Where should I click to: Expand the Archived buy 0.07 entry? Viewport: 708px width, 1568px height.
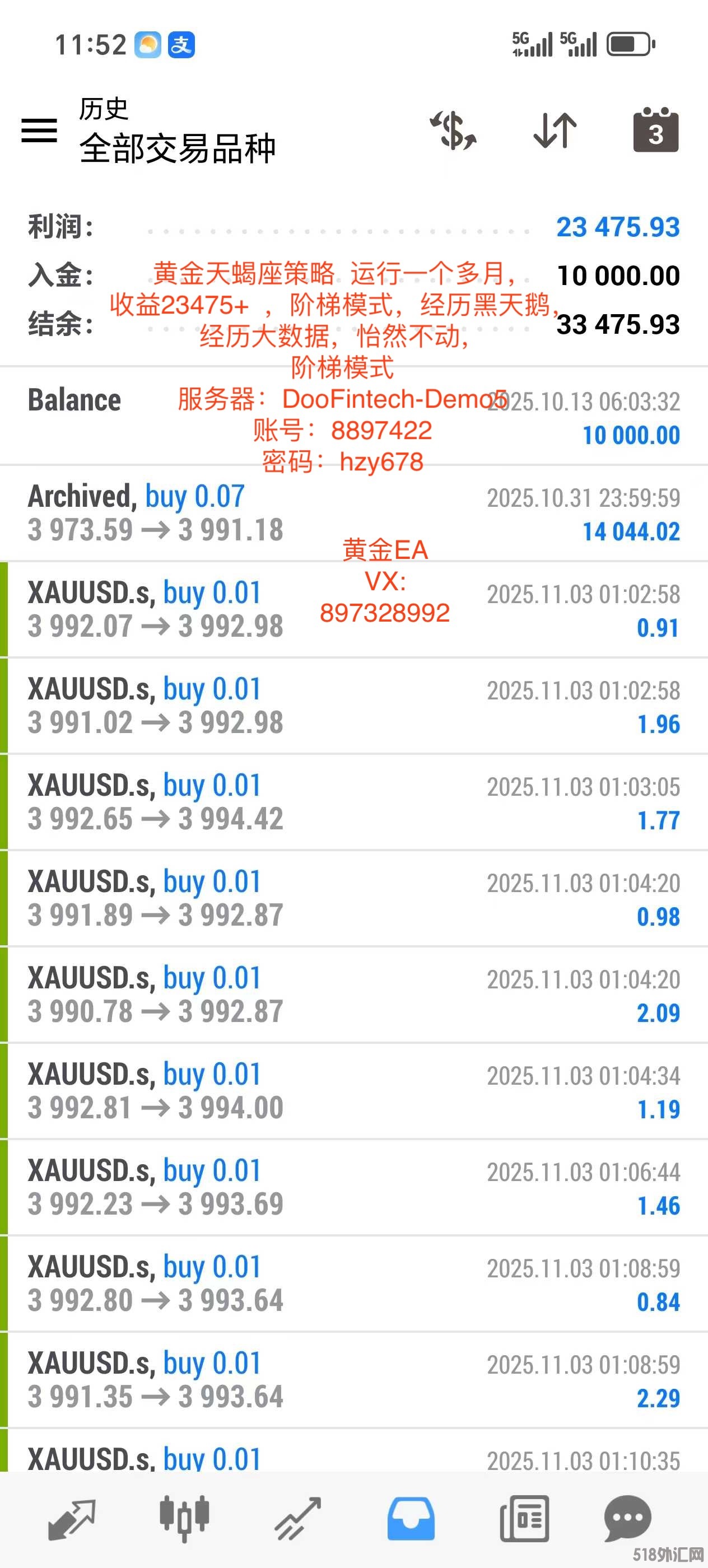pos(353,514)
